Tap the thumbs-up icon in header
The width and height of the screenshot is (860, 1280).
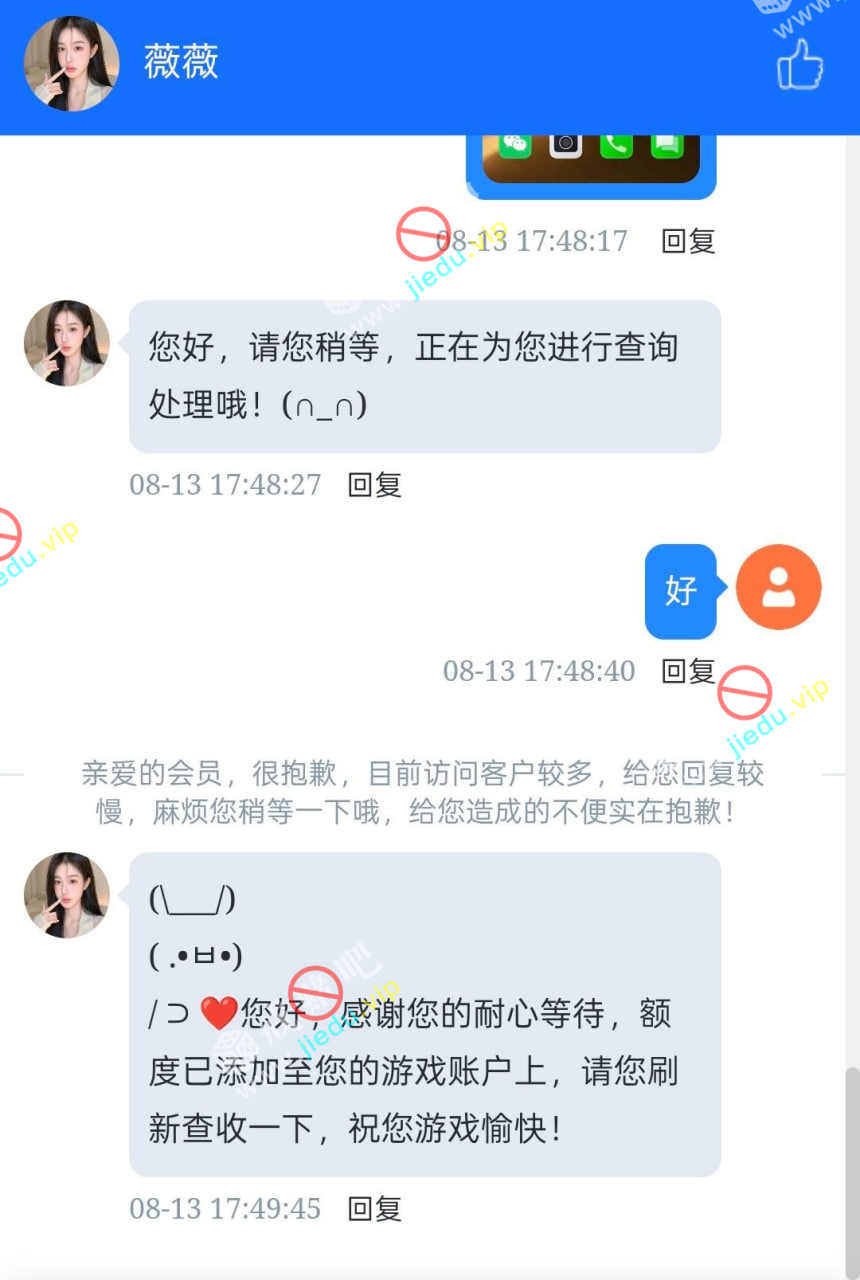tap(800, 65)
